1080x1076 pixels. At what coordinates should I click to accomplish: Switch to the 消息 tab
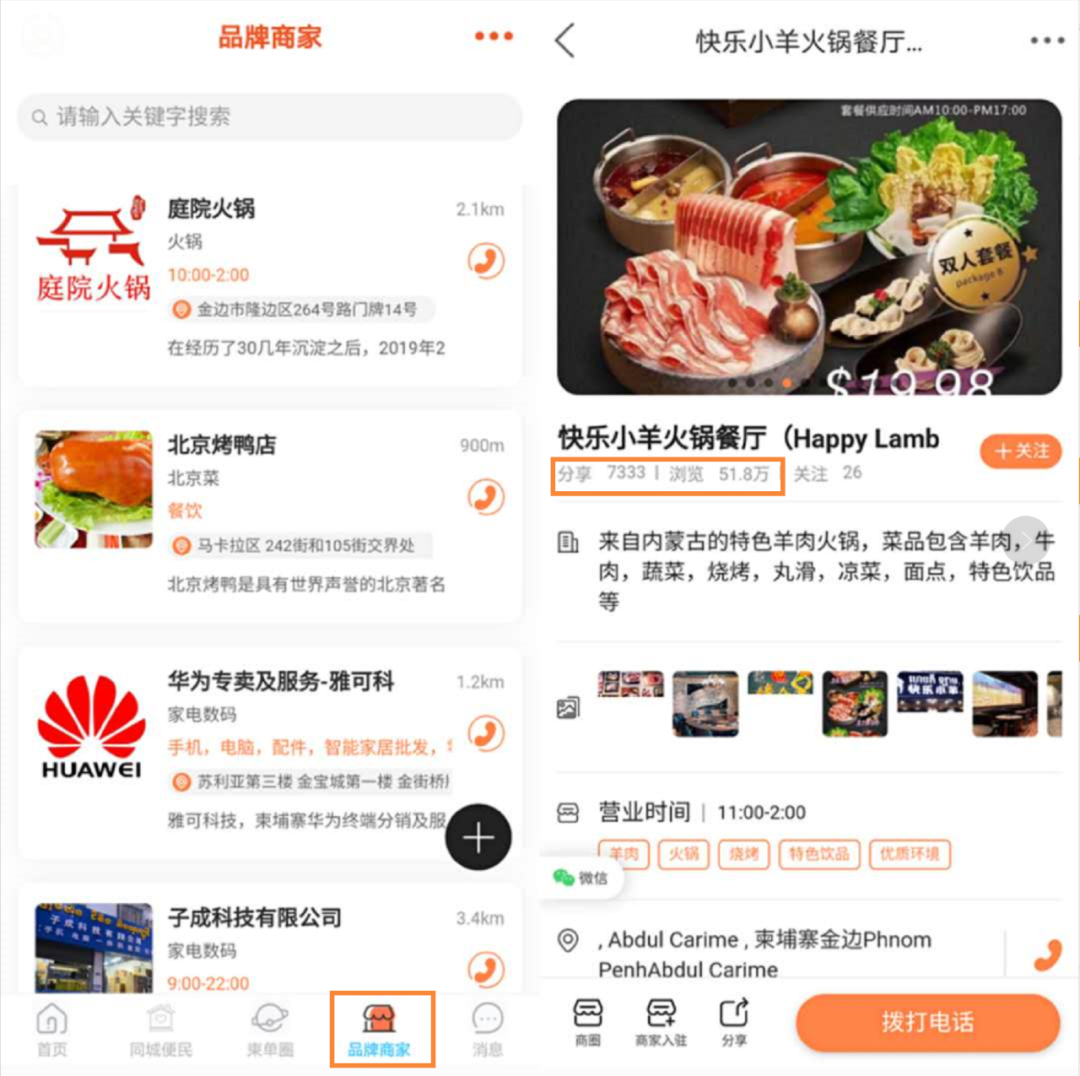click(487, 1031)
